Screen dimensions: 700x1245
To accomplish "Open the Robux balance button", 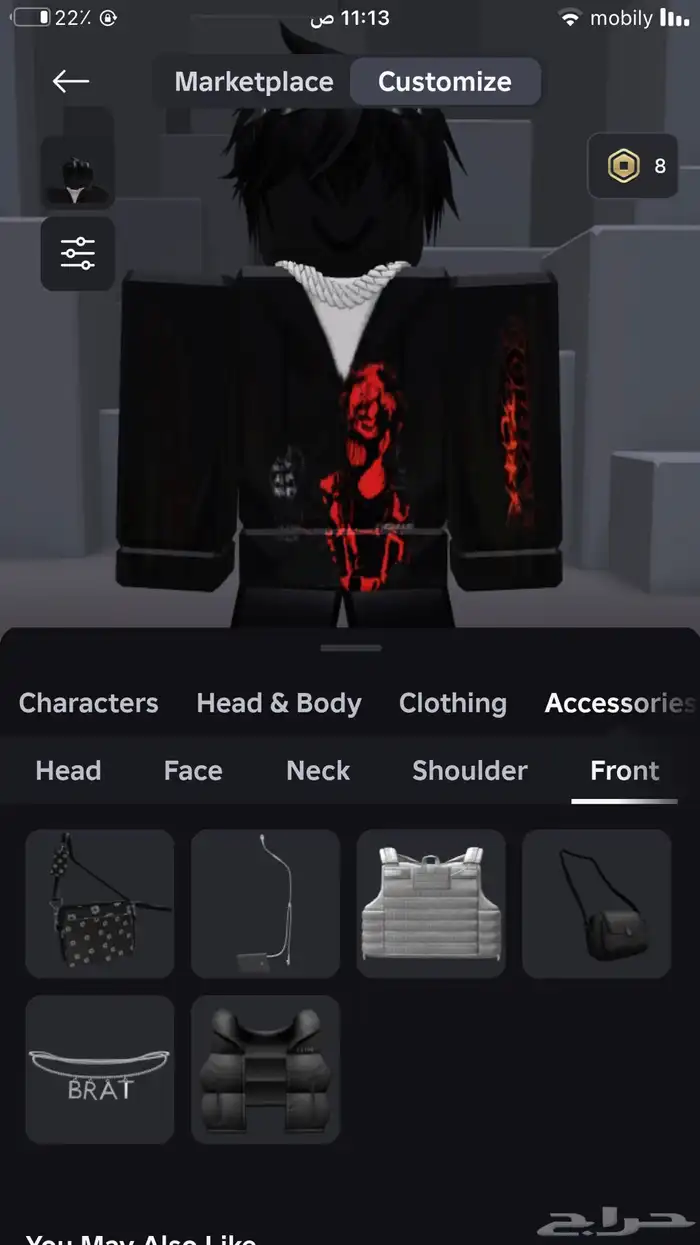I will click(x=632, y=166).
